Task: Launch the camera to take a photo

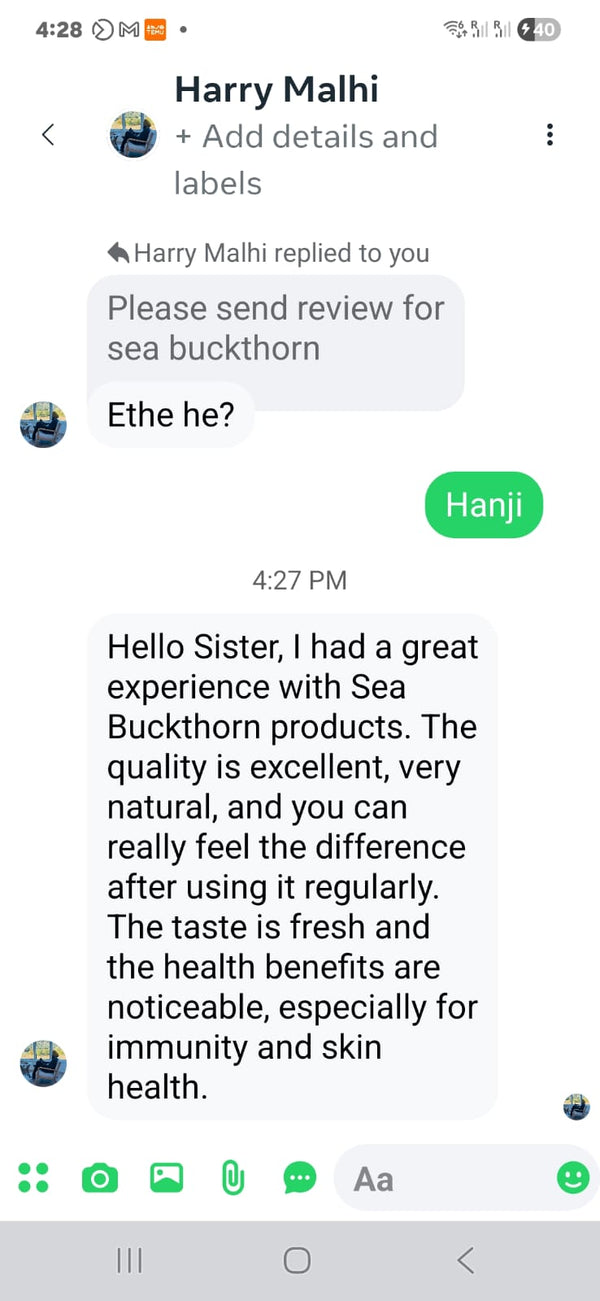Action: pos(99,1178)
